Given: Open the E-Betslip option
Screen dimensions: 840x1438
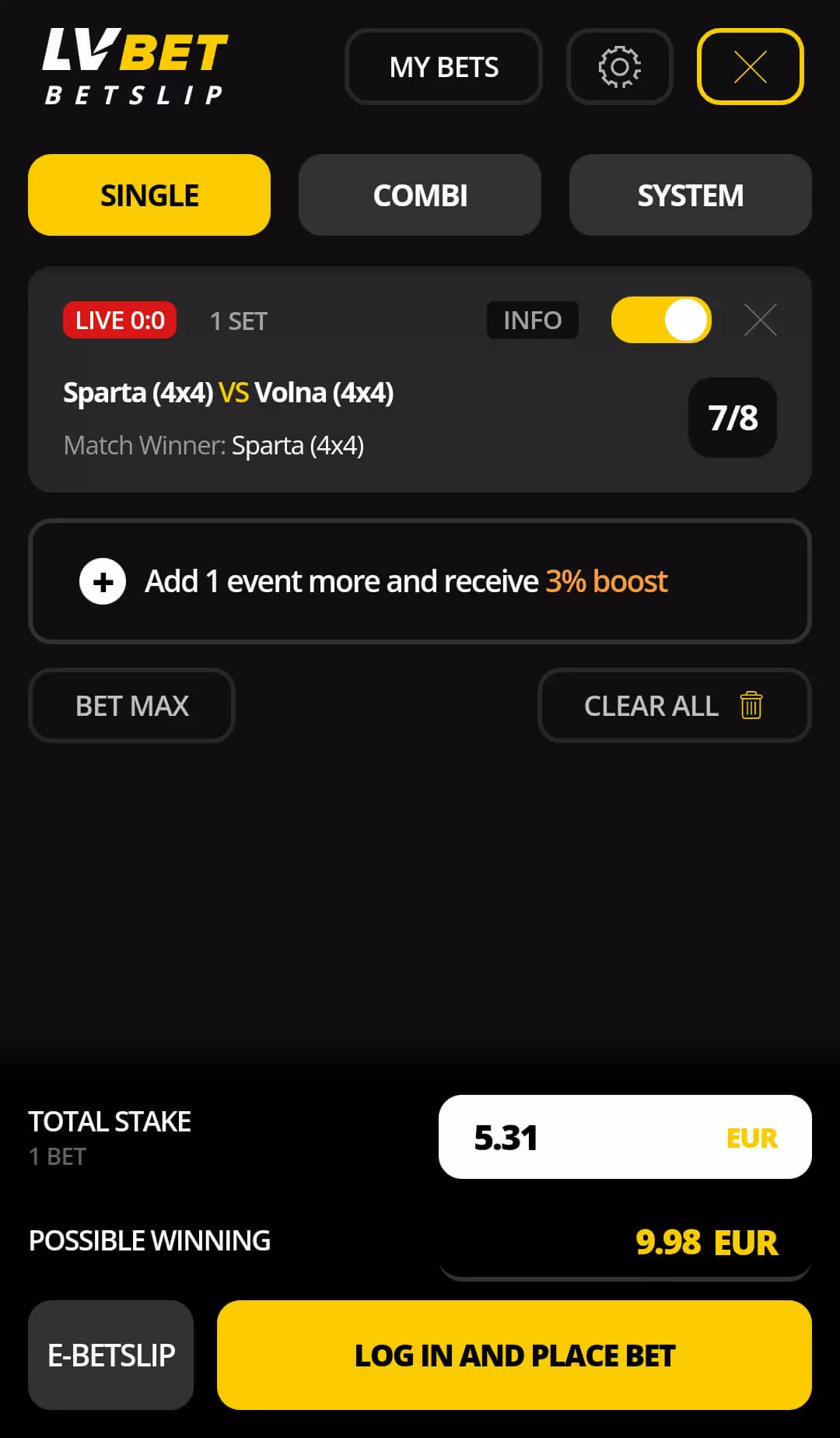Looking at the screenshot, I should 111,1356.
